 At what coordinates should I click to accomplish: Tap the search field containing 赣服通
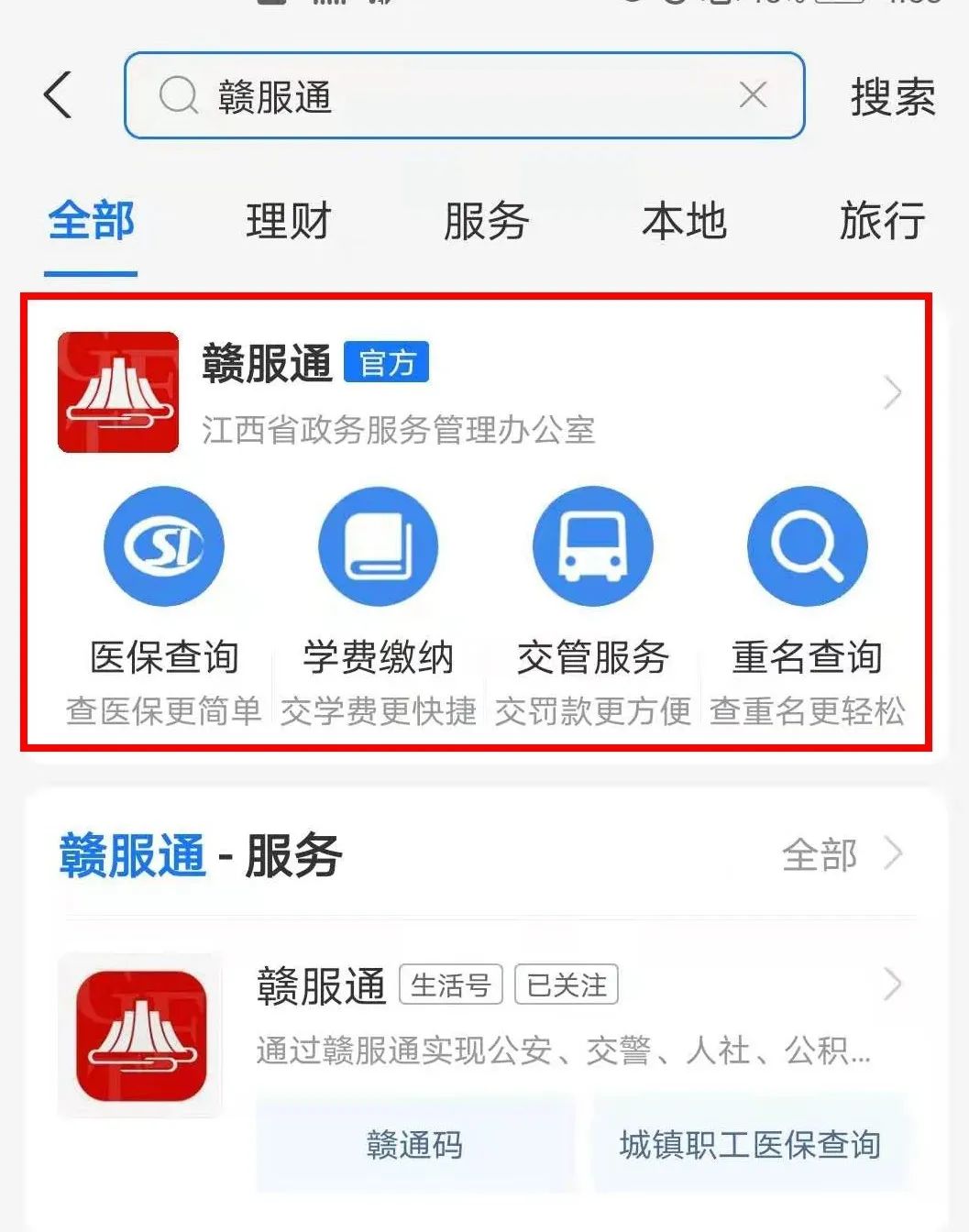[440, 95]
